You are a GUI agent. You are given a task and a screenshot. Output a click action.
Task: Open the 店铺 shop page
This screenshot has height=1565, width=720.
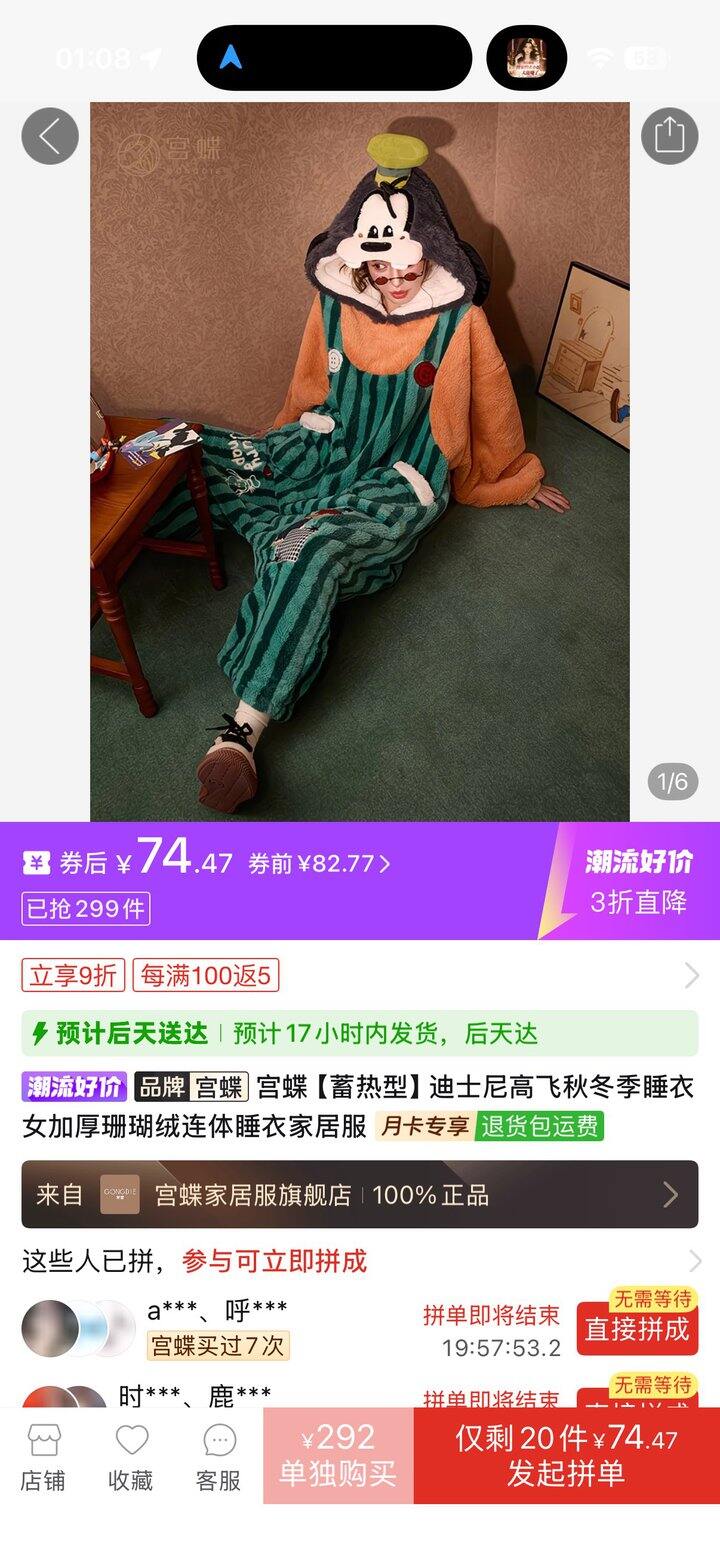(43, 1457)
